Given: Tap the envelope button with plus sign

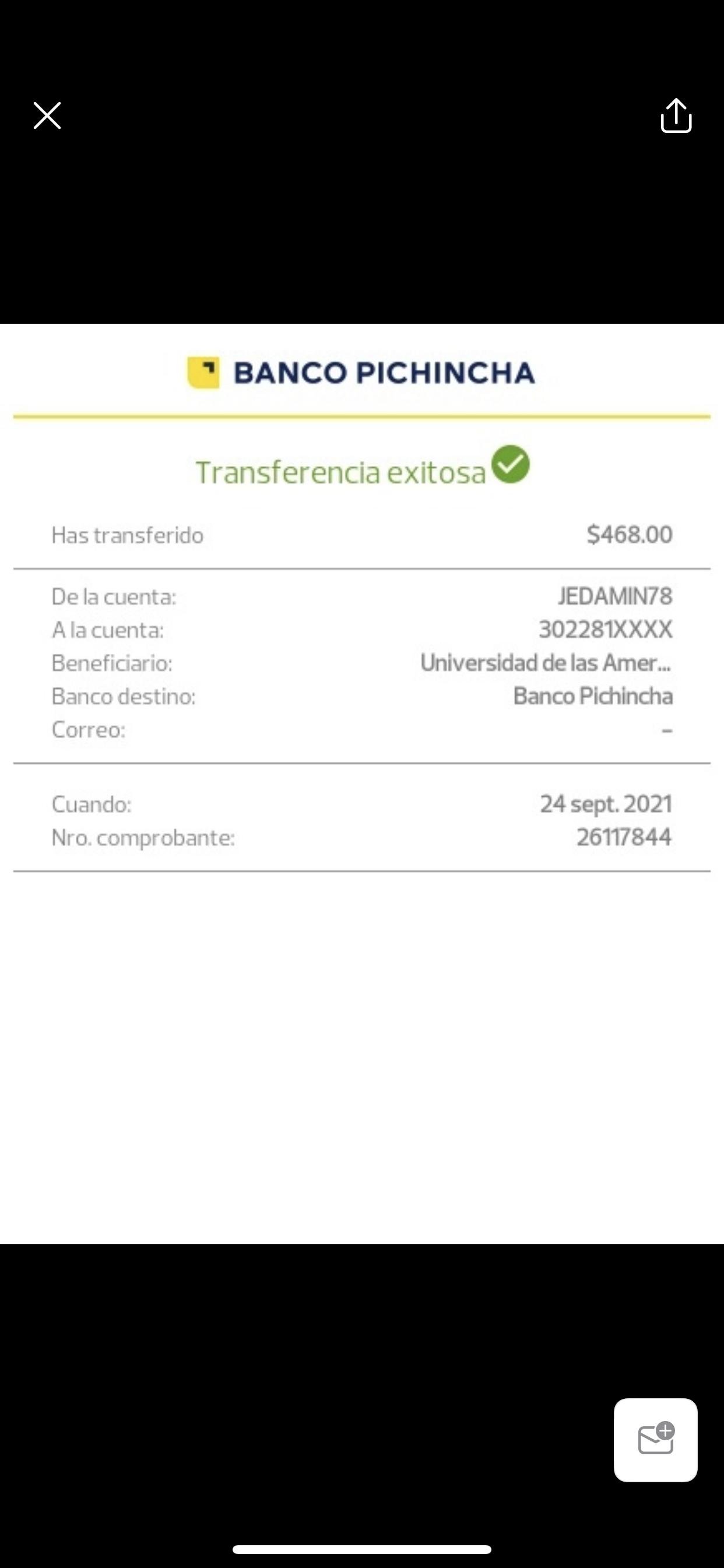Looking at the screenshot, I should point(655,1440).
